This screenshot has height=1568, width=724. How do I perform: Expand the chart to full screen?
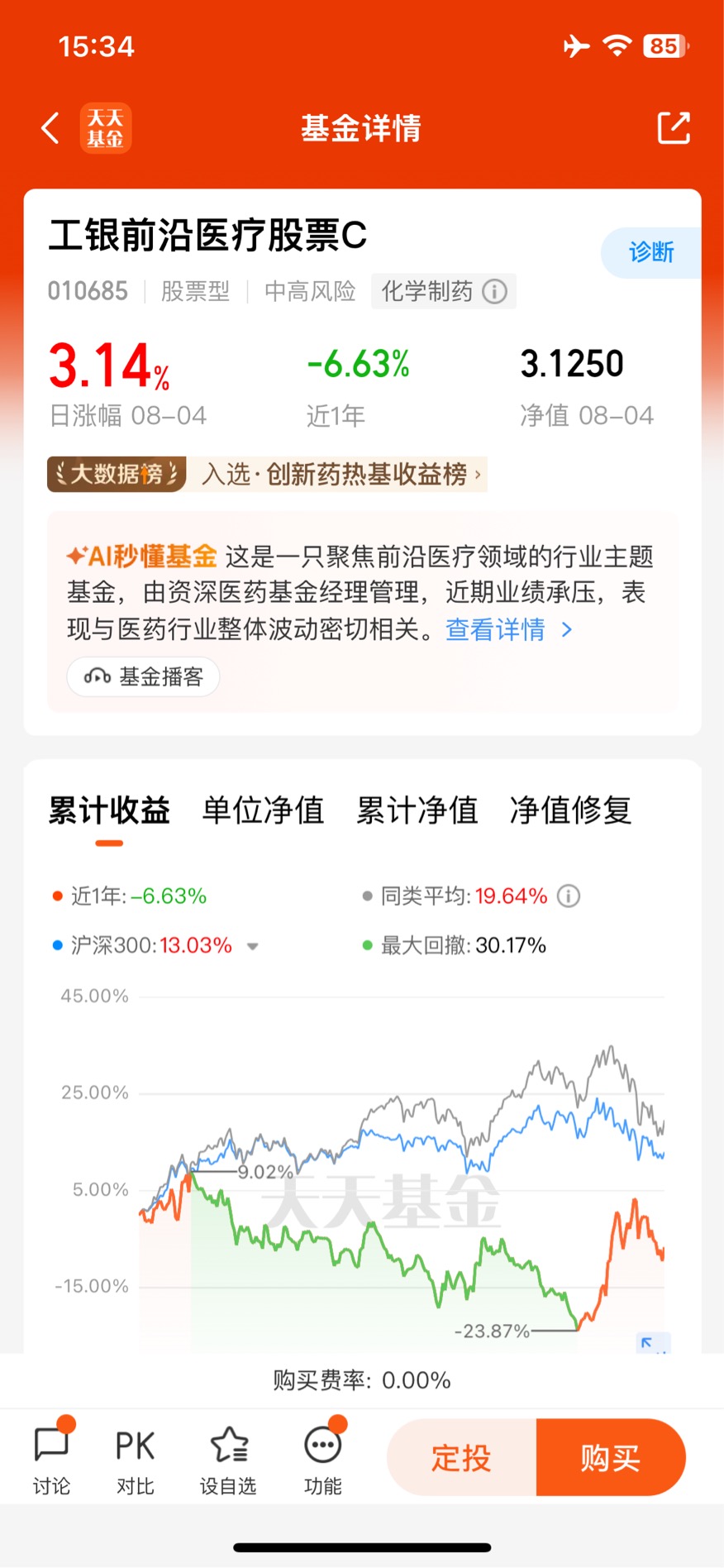click(x=653, y=1343)
